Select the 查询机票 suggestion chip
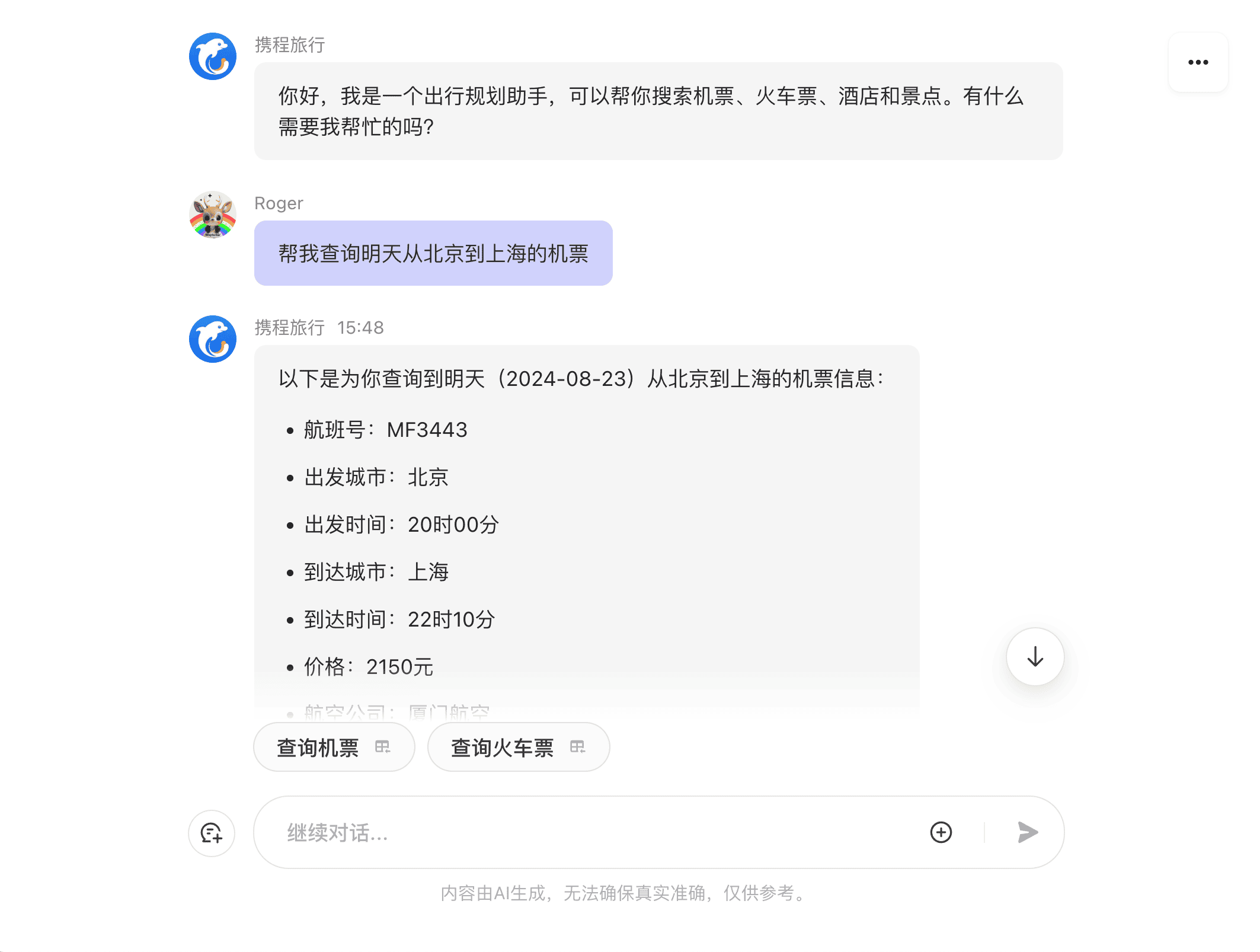Image resolution: width=1260 pixels, height=952 pixels. coord(334,747)
